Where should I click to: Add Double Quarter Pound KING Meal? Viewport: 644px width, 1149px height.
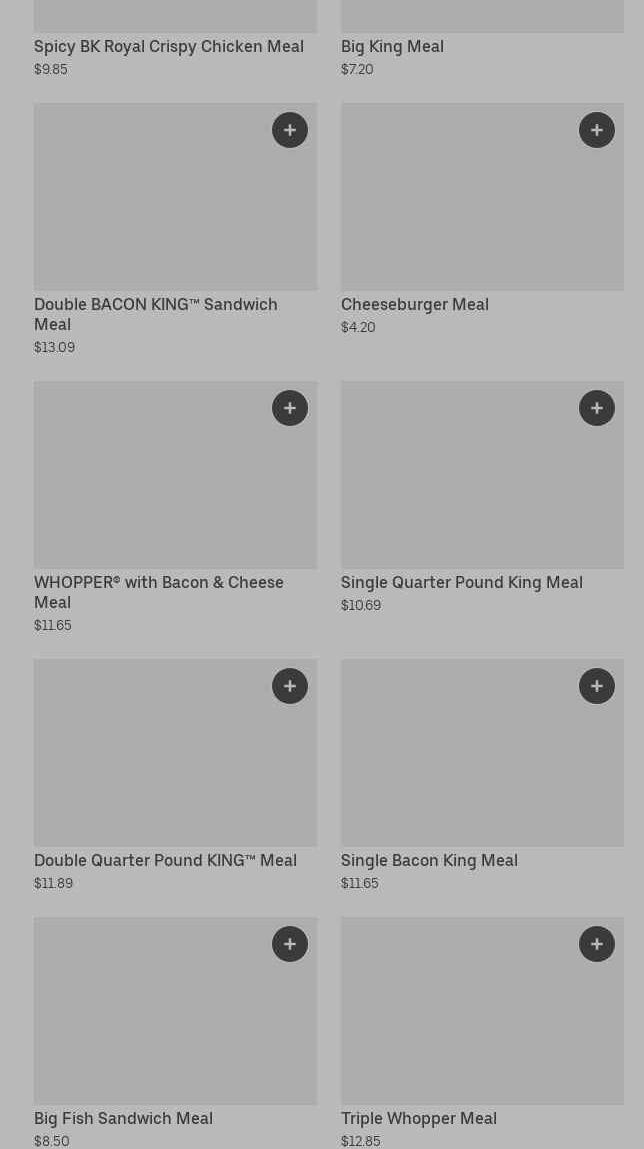[x=290, y=686]
